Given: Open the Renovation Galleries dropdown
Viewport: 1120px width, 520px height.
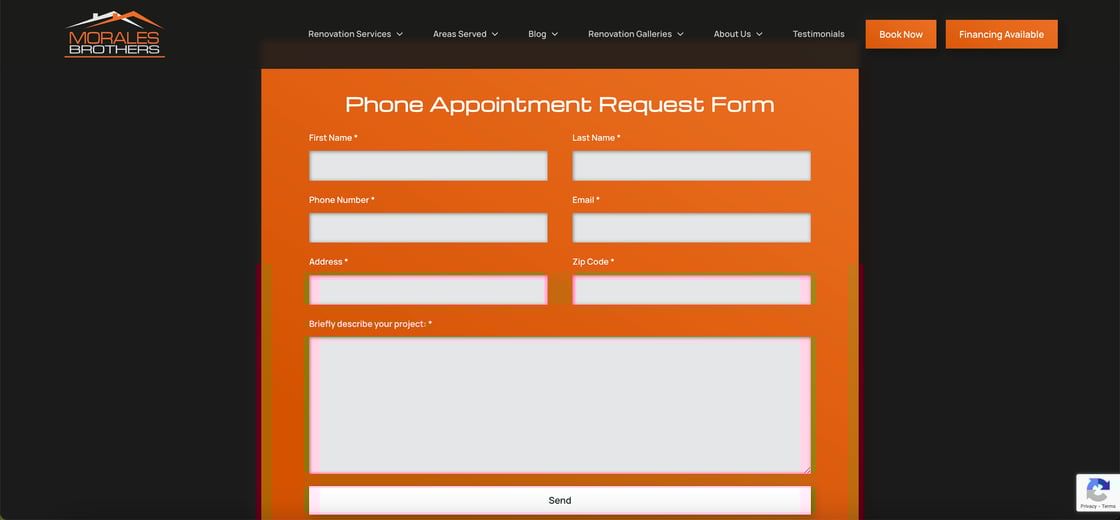Looking at the screenshot, I should (x=636, y=34).
